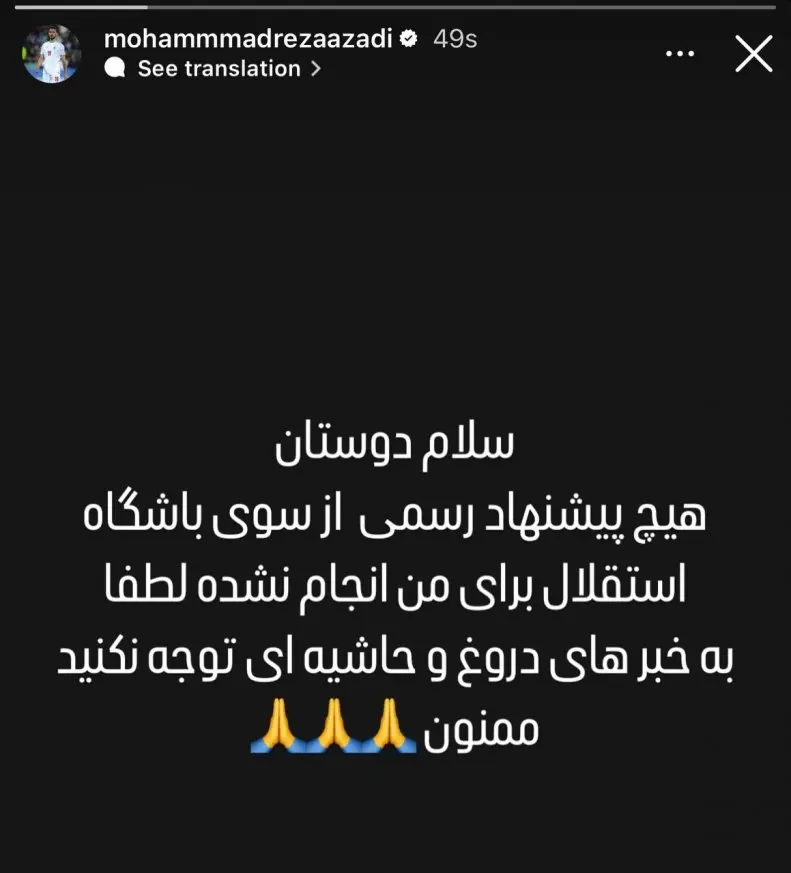Open mohammmadrezaazadi's profile picture

[x=52, y=54]
